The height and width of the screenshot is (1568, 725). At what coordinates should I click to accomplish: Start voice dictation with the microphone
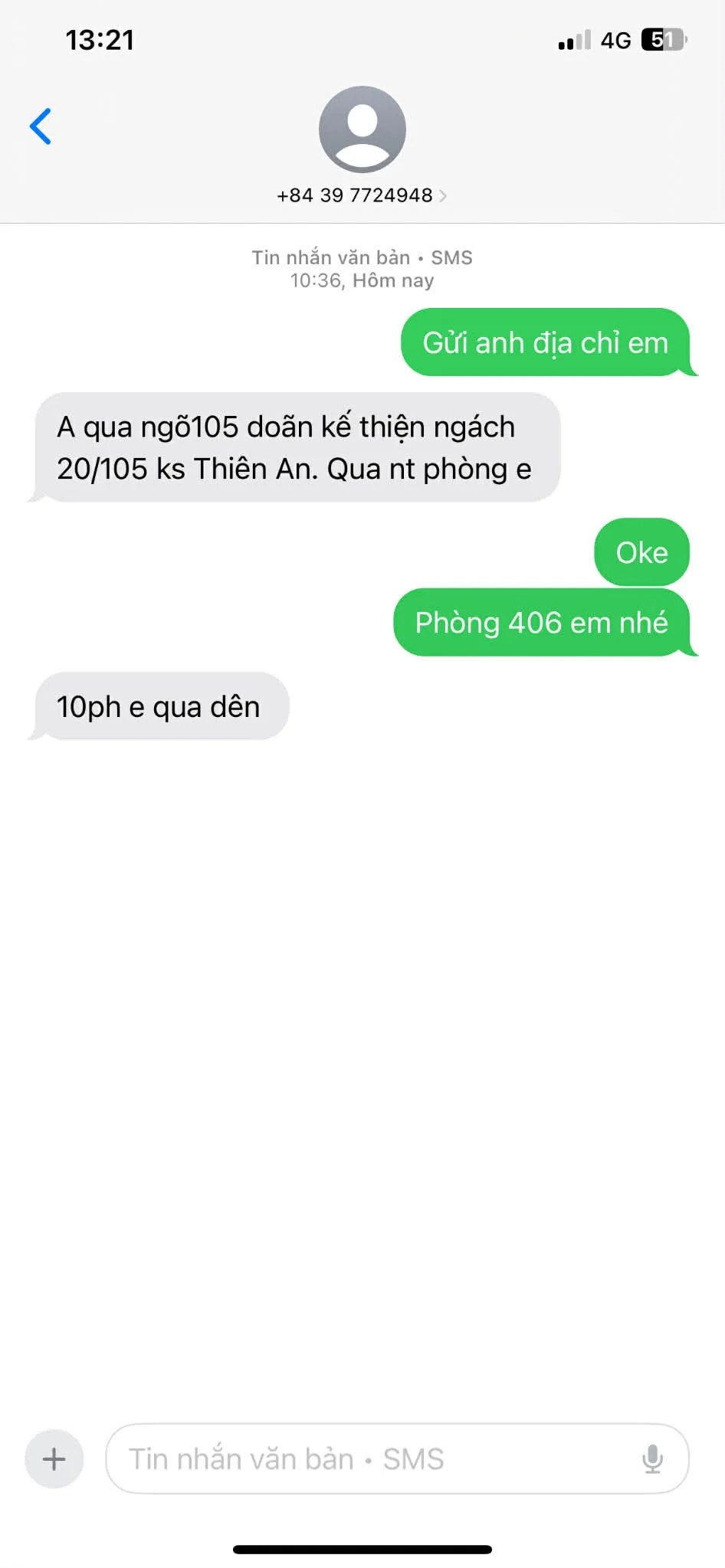(652, 1458)
